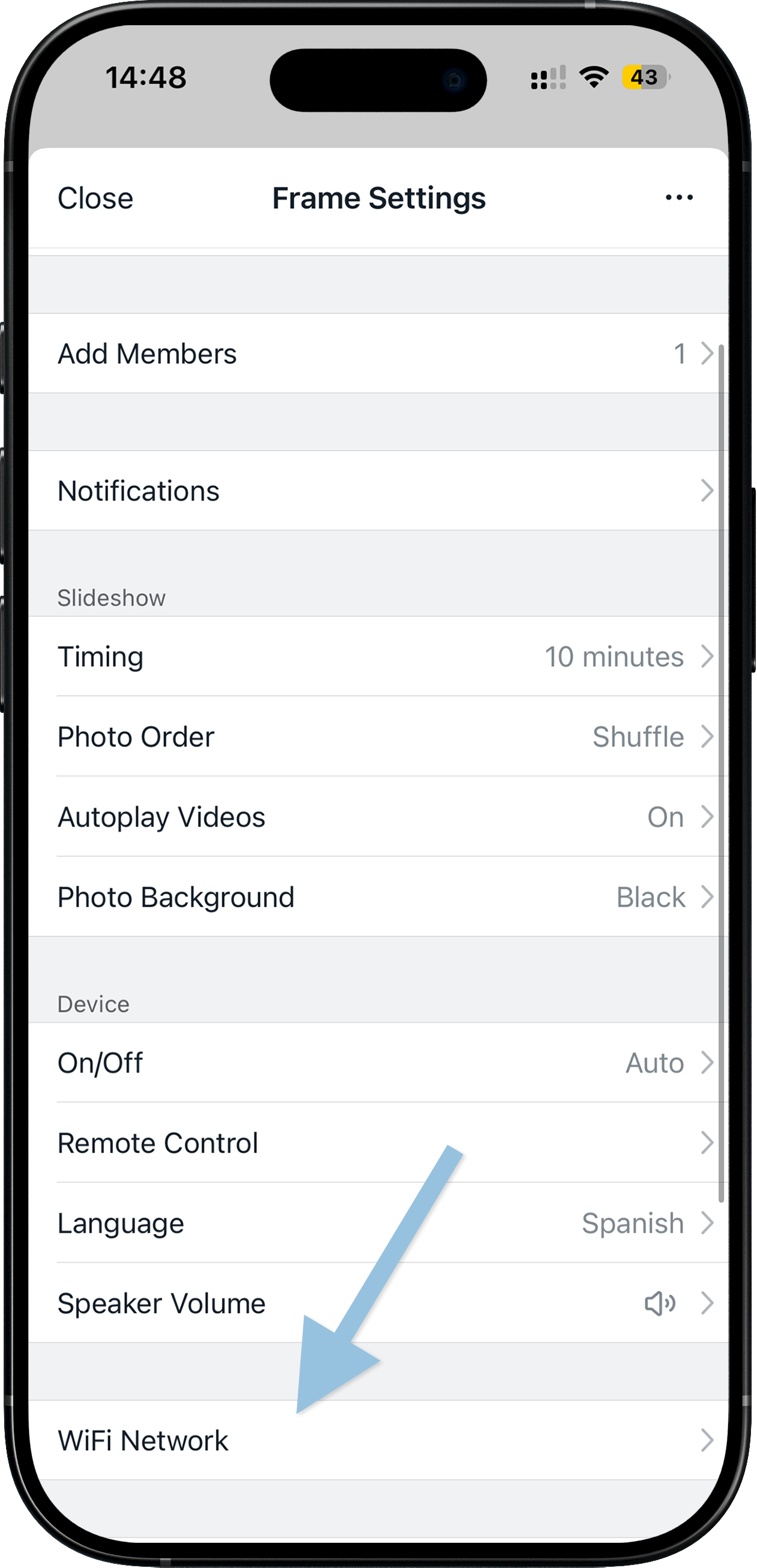Open Remote Control
The width and height of the screenshot is (757, 1568).
click(x=377, y=1143)
